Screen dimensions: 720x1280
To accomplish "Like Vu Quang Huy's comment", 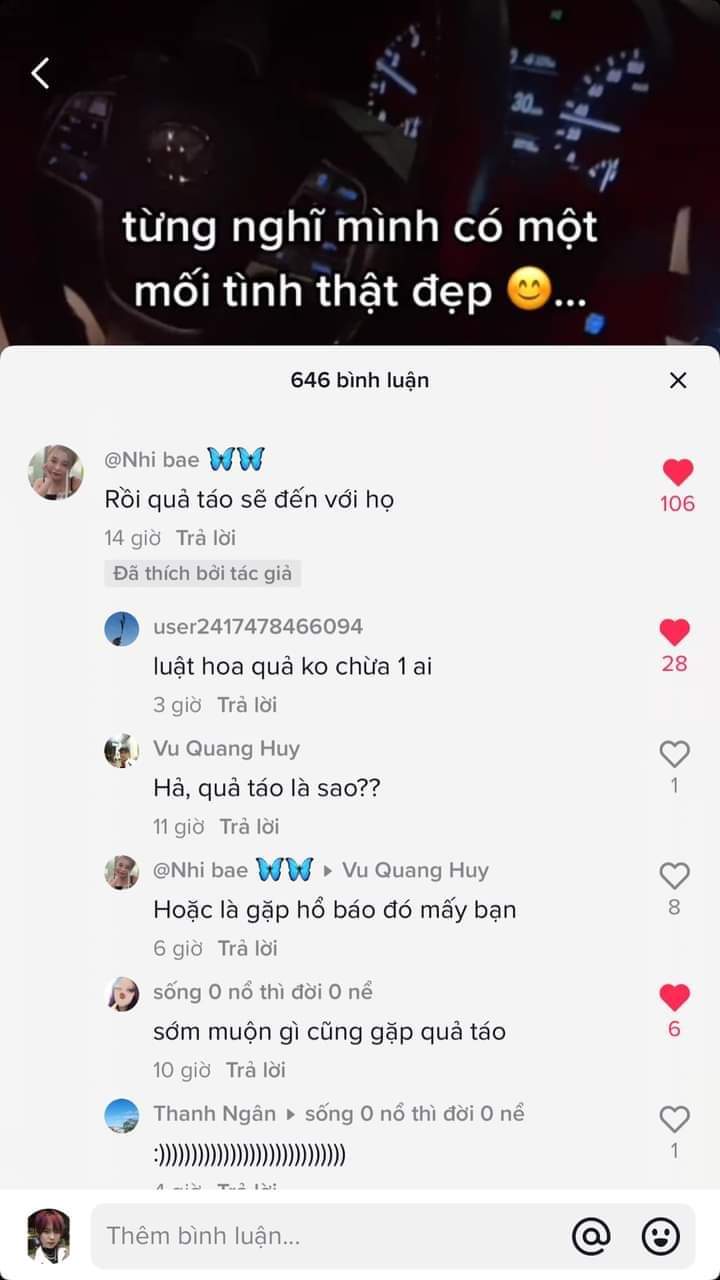I will pos(675,753).
